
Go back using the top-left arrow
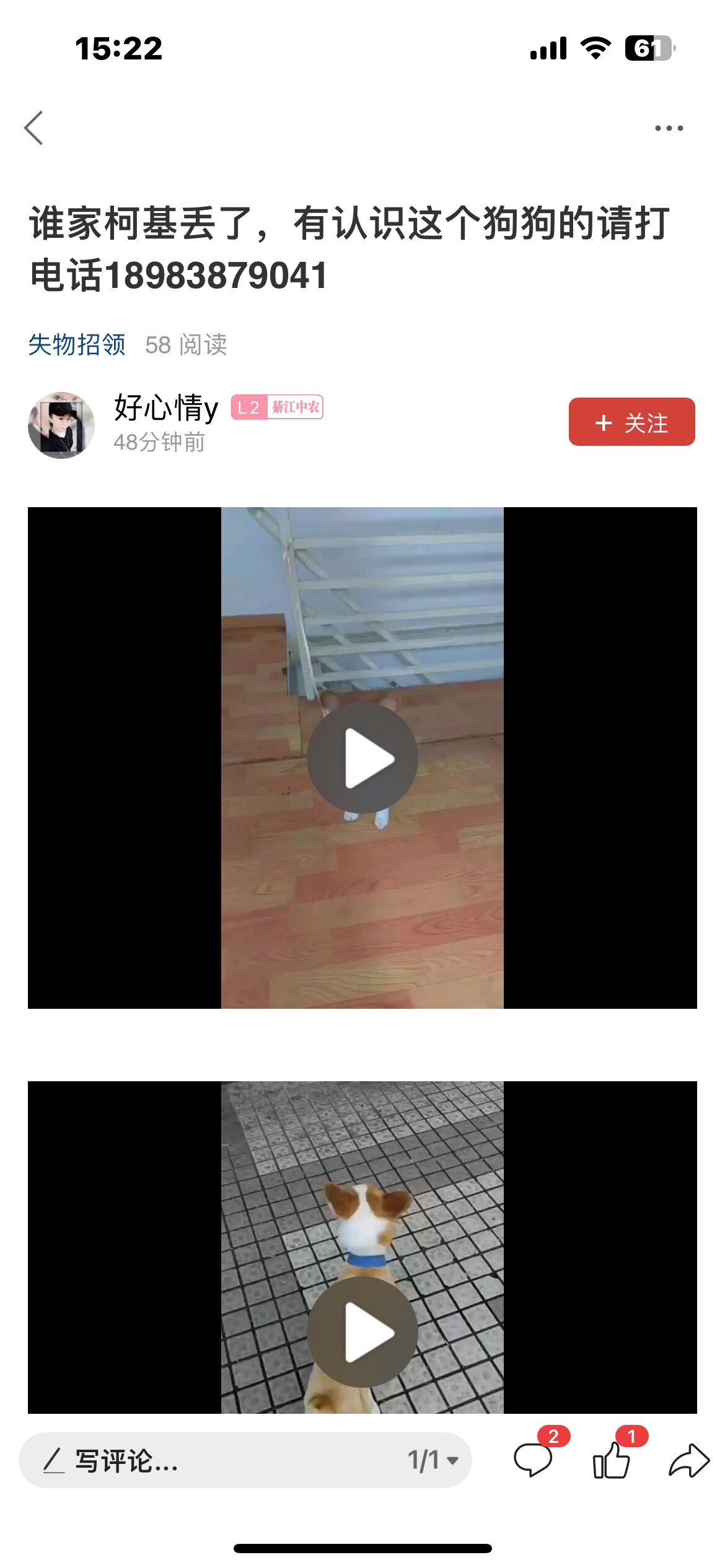(34, 128)
